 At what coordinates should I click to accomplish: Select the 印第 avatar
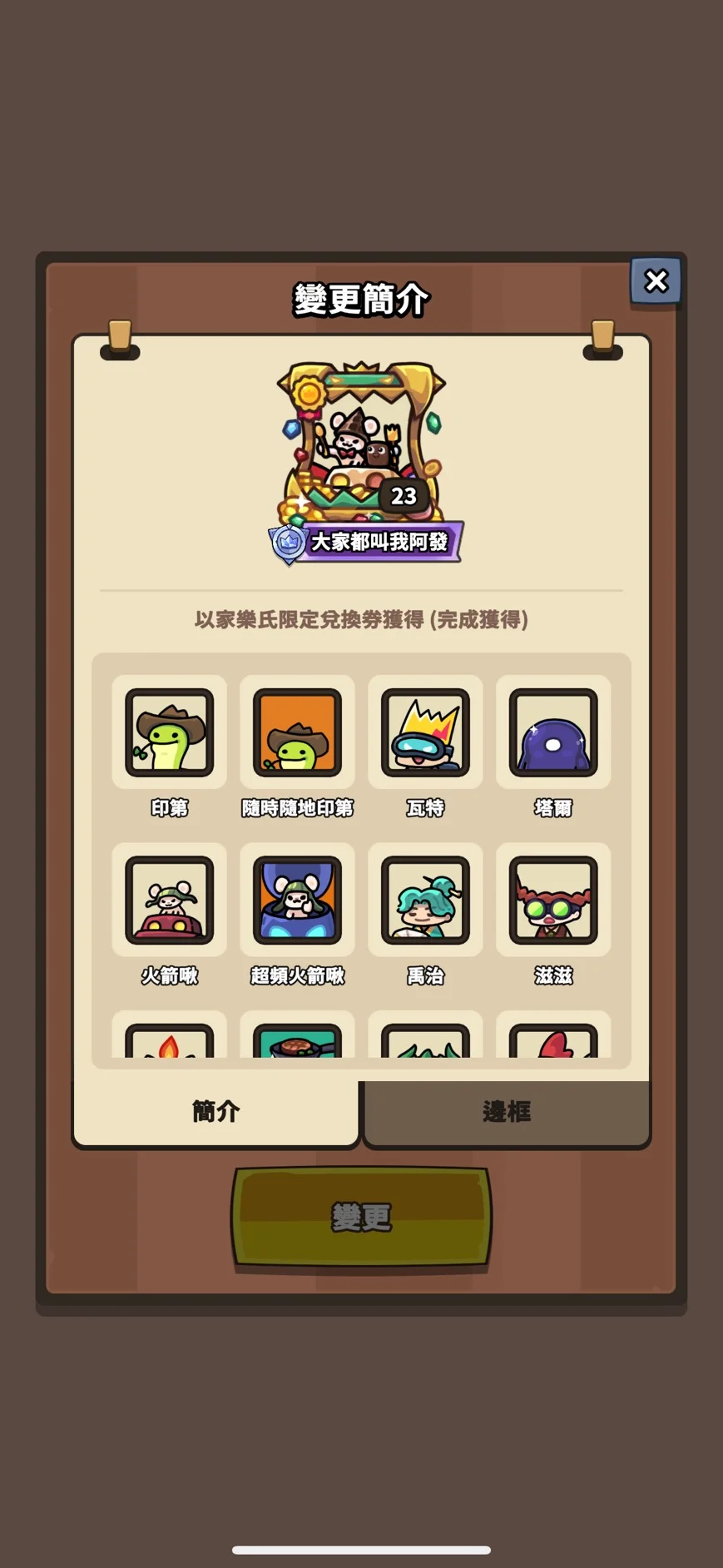[x=170, y=732]
